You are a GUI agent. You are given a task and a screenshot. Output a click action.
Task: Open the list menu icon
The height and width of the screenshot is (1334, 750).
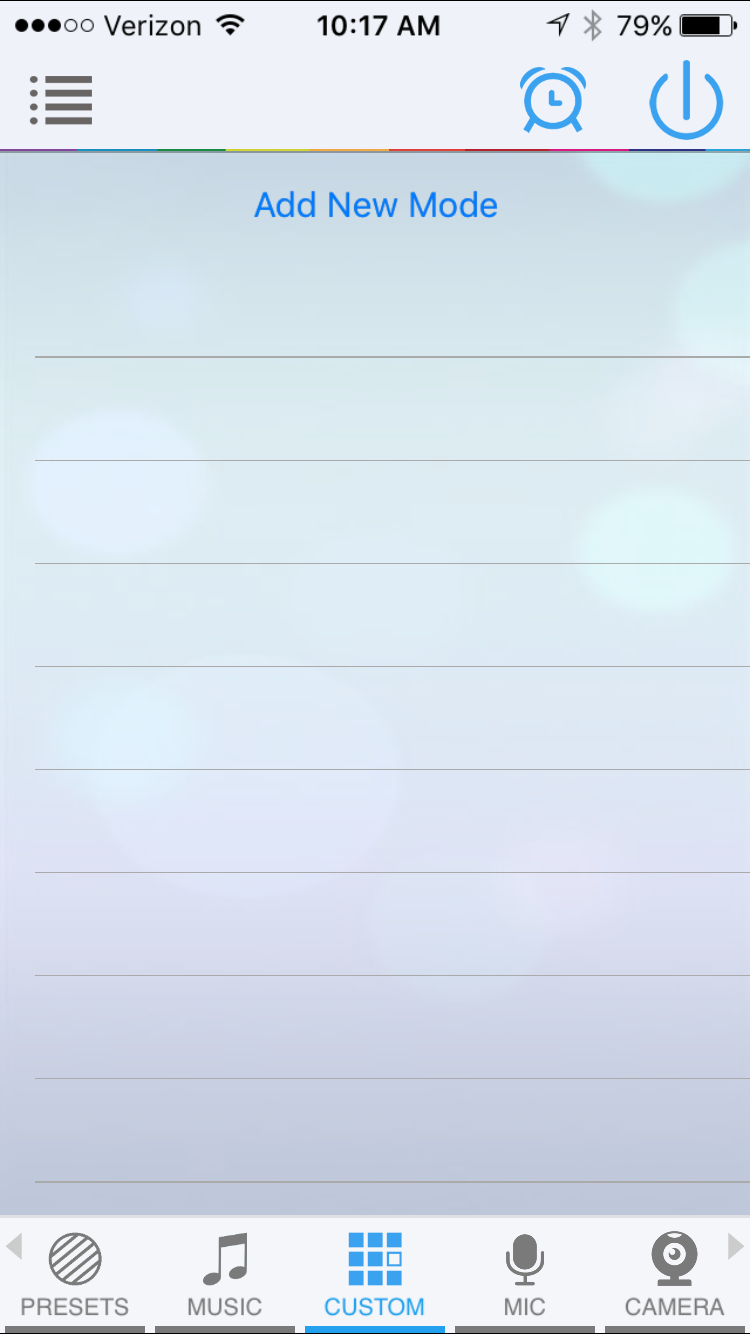[61, 100]
